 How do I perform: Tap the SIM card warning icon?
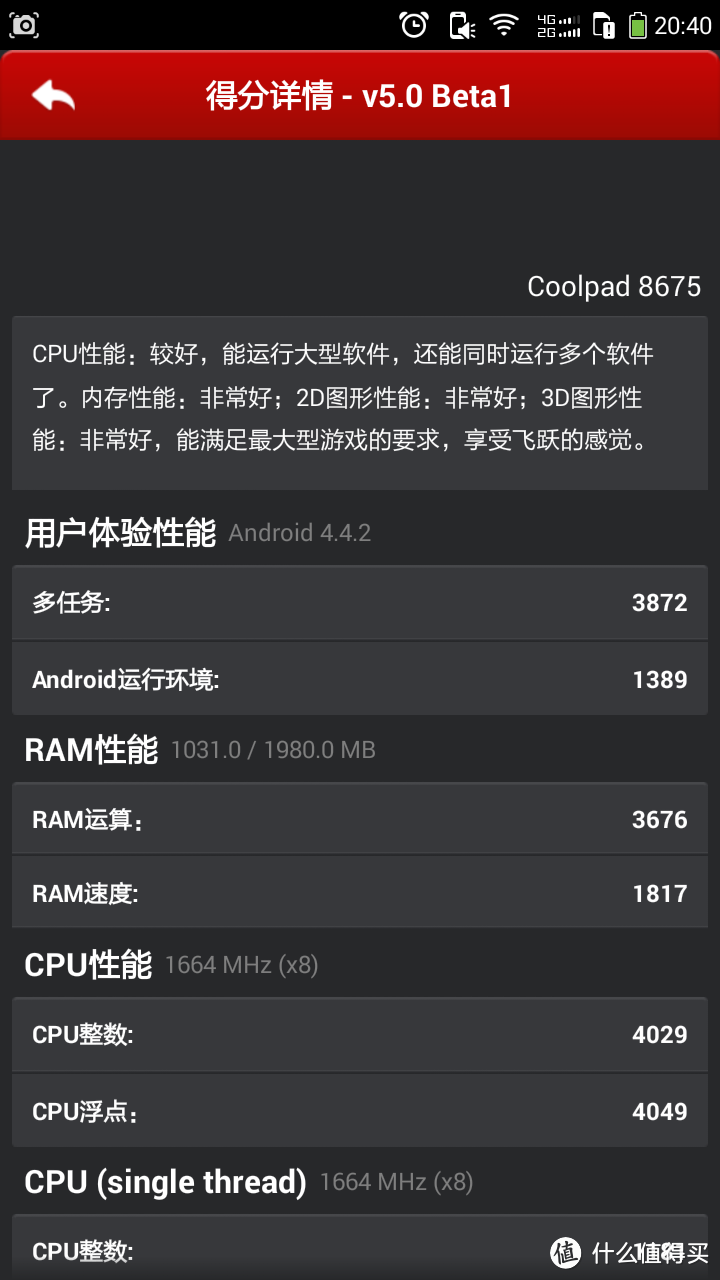(605, 25)
